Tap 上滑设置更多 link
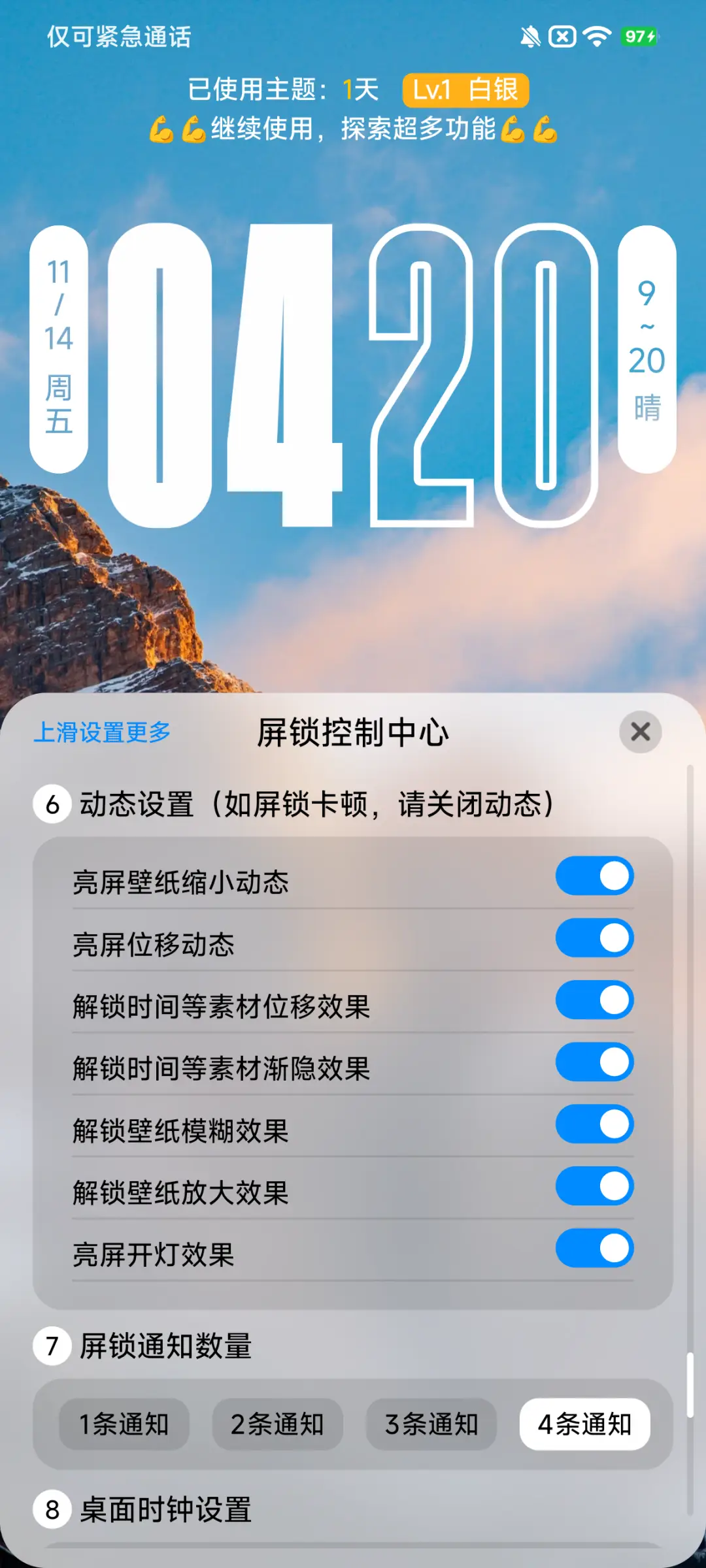 [x=101, y=733]
